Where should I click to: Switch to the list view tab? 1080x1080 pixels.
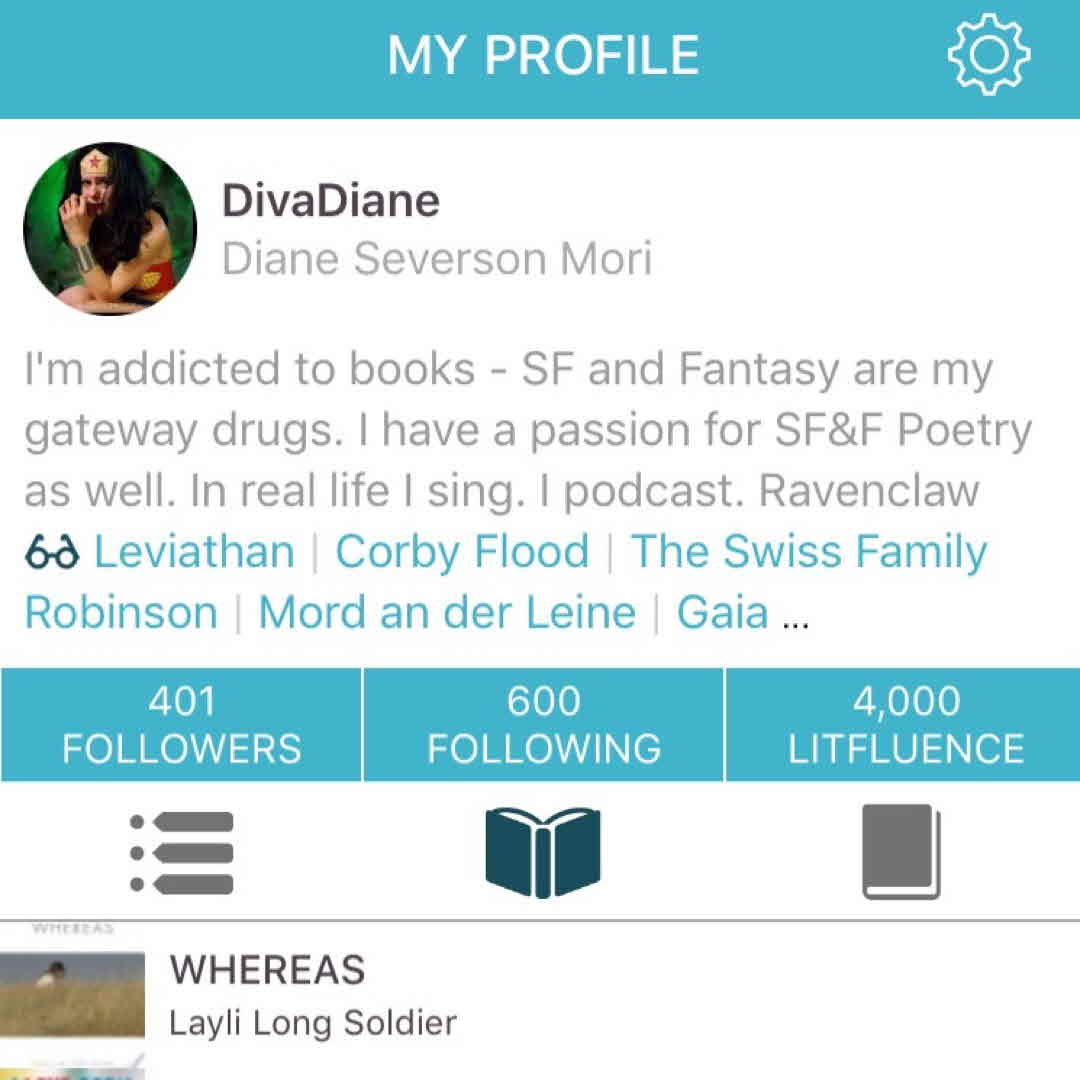pos(182,853)
